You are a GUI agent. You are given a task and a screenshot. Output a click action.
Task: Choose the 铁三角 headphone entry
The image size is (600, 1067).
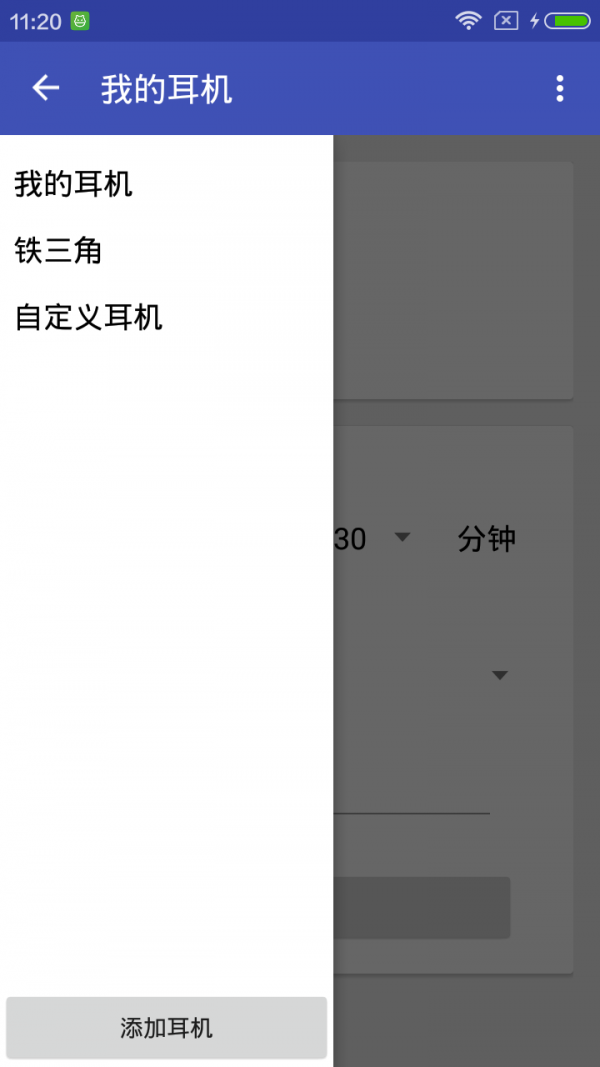(59, 251)
